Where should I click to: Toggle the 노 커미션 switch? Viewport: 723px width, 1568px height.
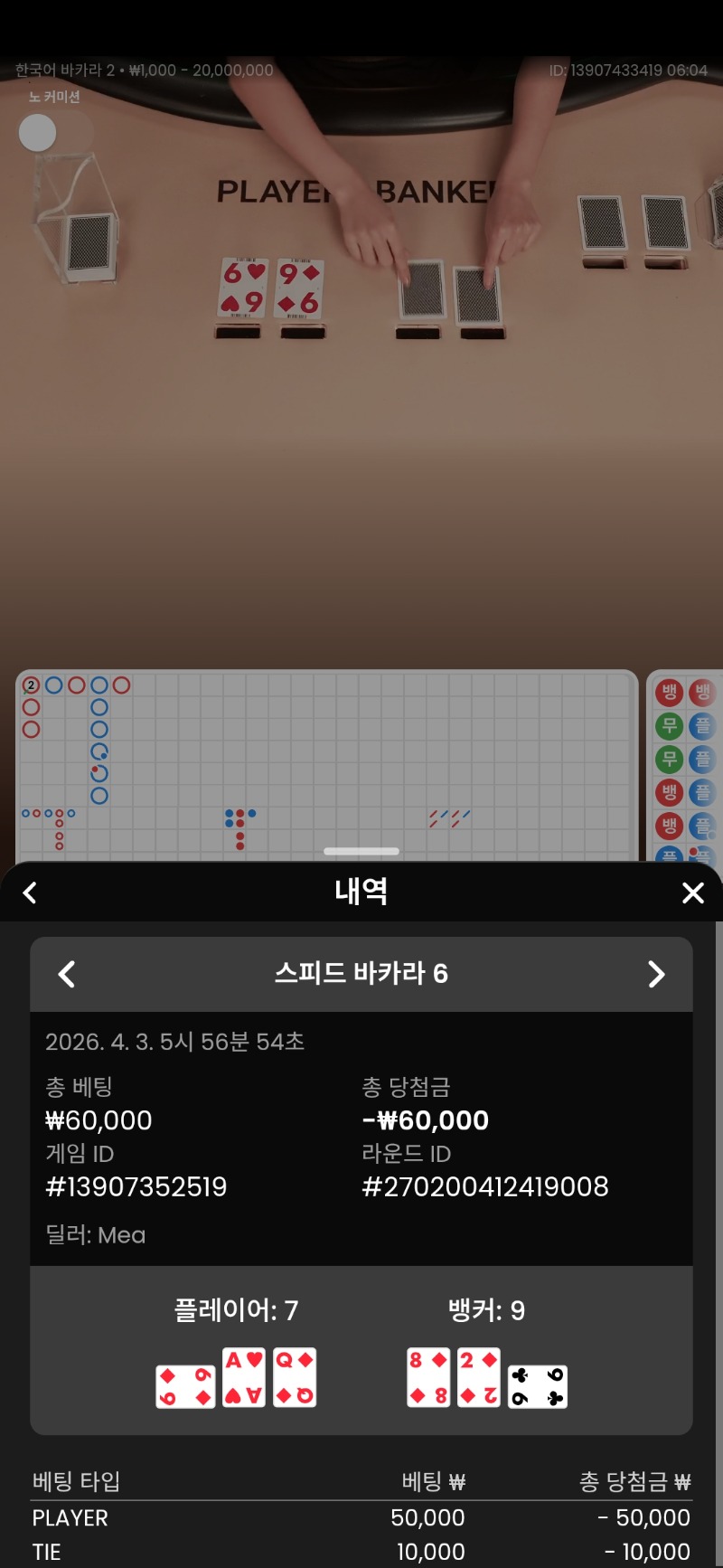click(54, 133)
